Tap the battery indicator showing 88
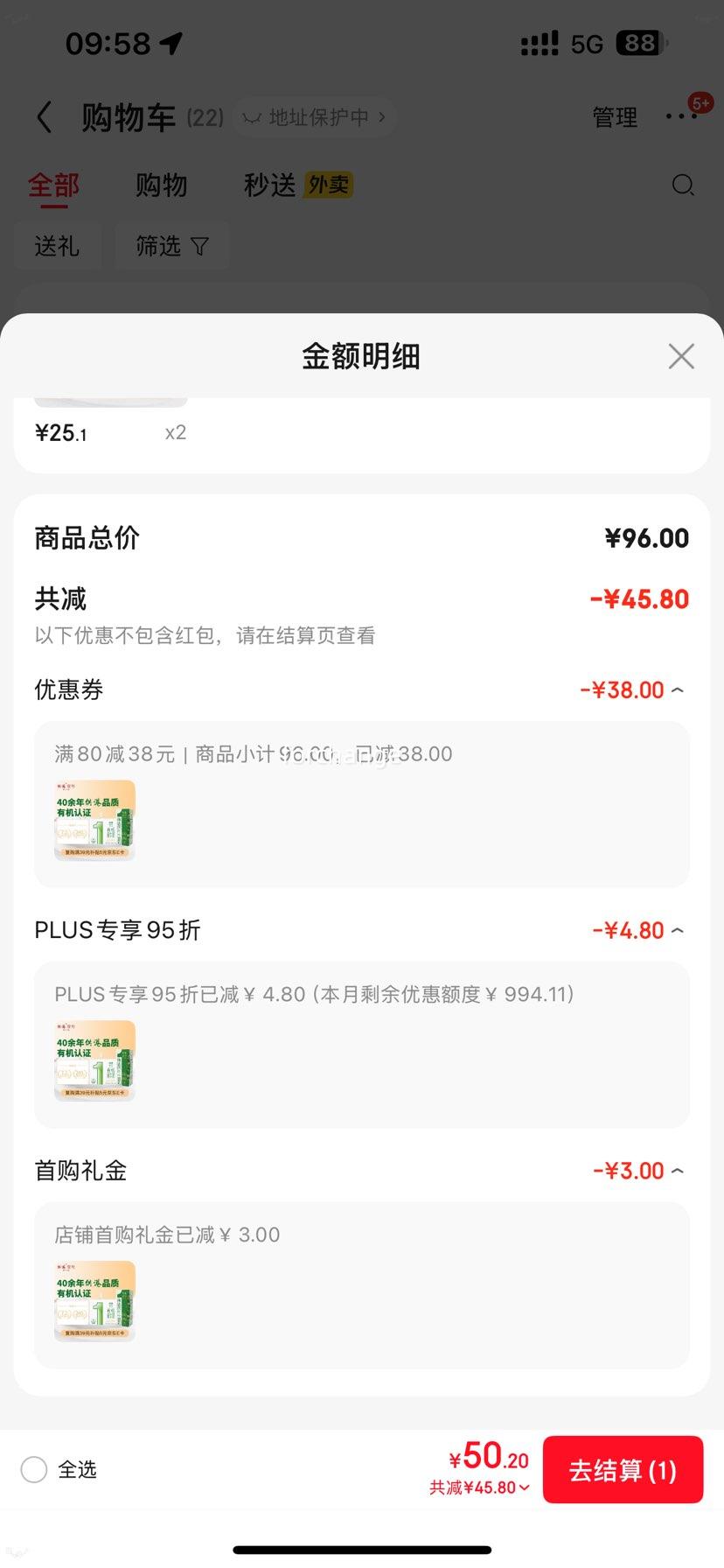 (639, 42)
